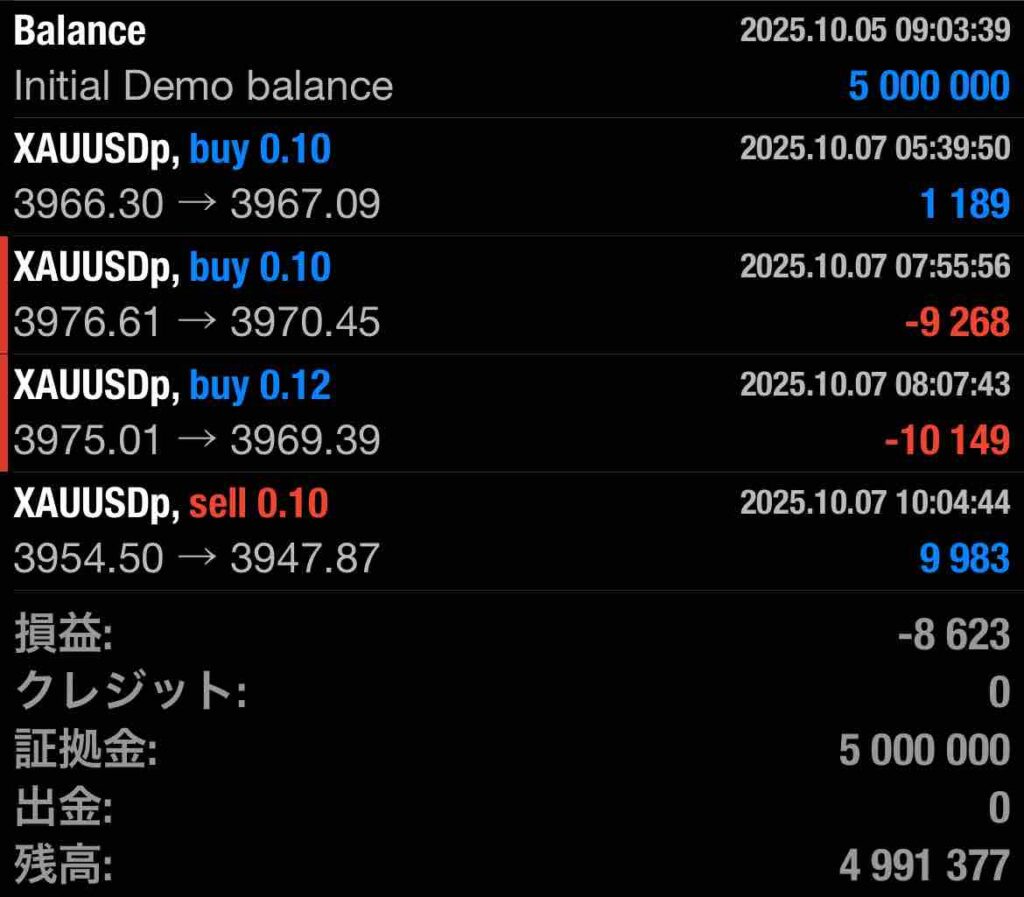Image resolution: width=1024 pixels, height=897 pixels.
Task: Open details of the XAUUSDp buy 0.12 trade
Action: coord(512,413)
